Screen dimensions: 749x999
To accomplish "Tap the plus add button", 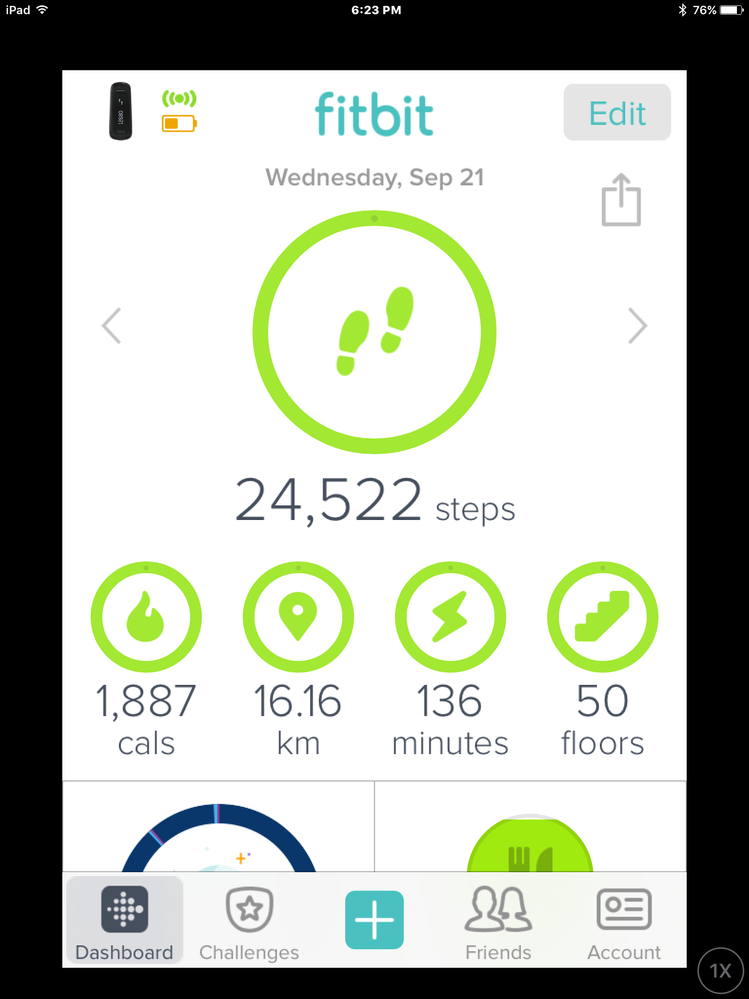I will click(x=374, y=920).
